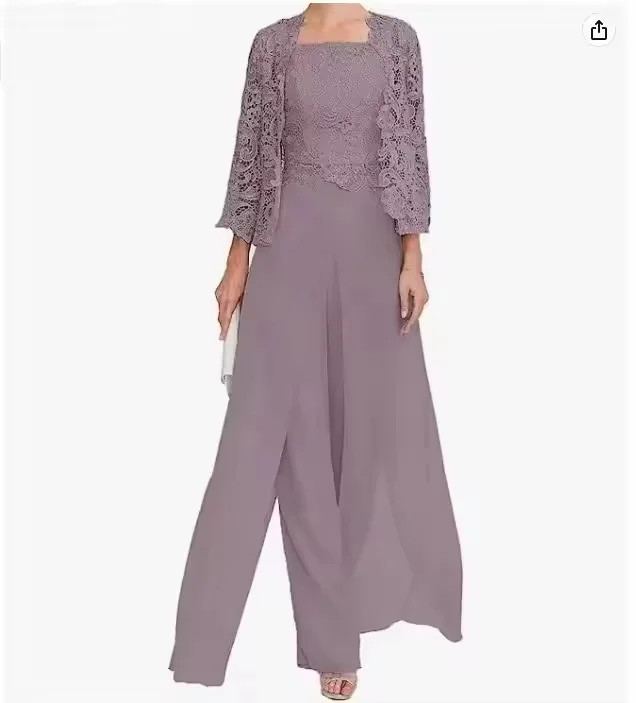The height and width of the screenshot is (703, 636).
Task: Open the product photo full screen
Action: click(318, 360)
